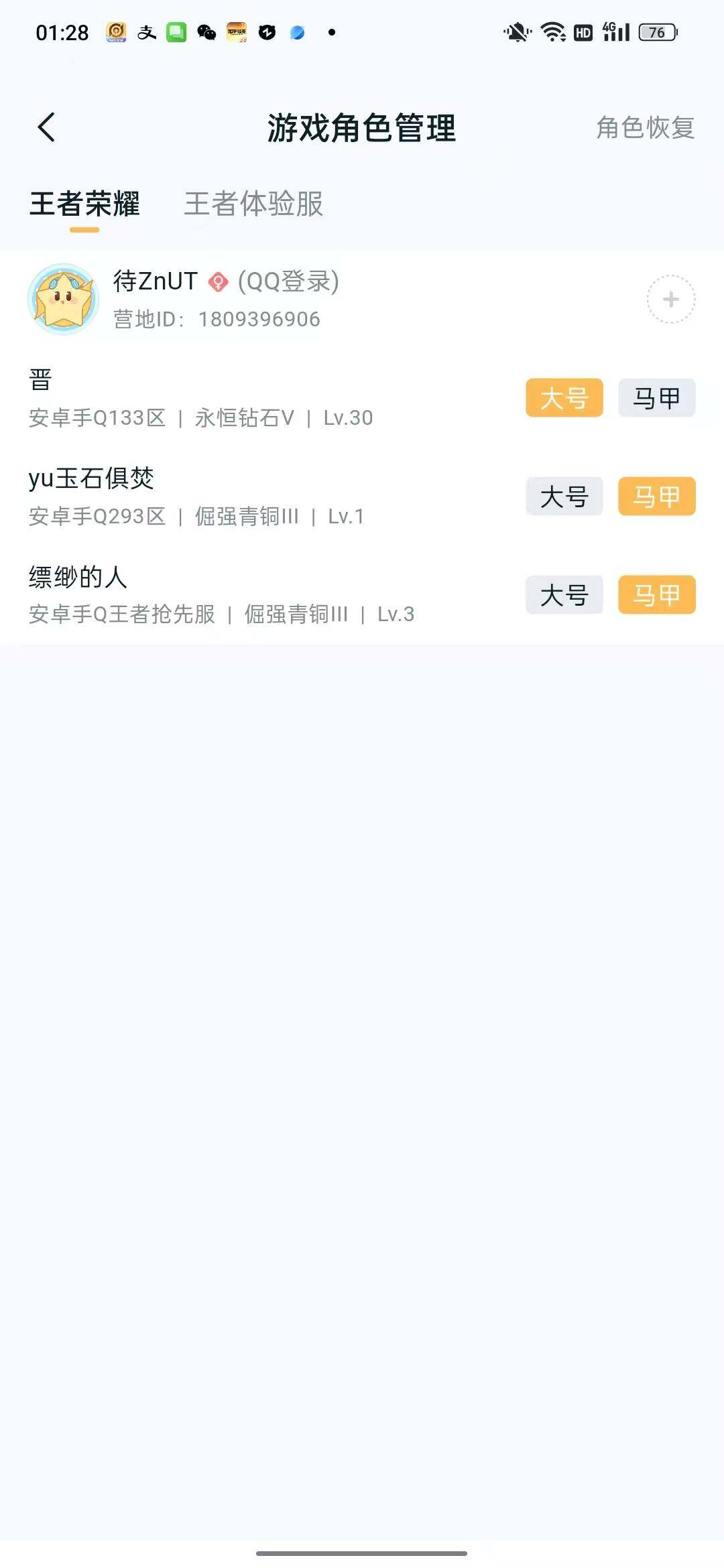Tap the green messages icon in the status bar
The image size is (724, 1568).
tap(176, 31)
